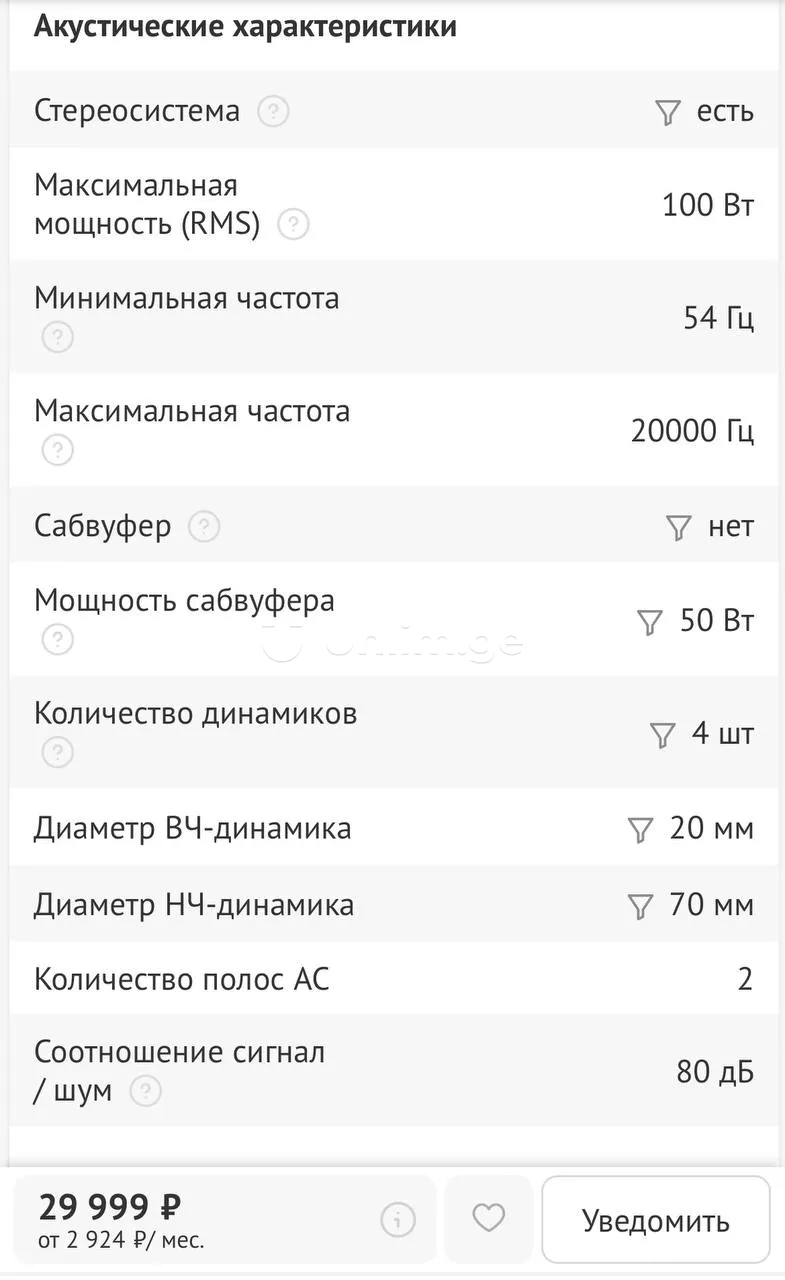The image size is (785, 1280).
Task: Open help hint under Количество динамиков
Action: (57, 752)
